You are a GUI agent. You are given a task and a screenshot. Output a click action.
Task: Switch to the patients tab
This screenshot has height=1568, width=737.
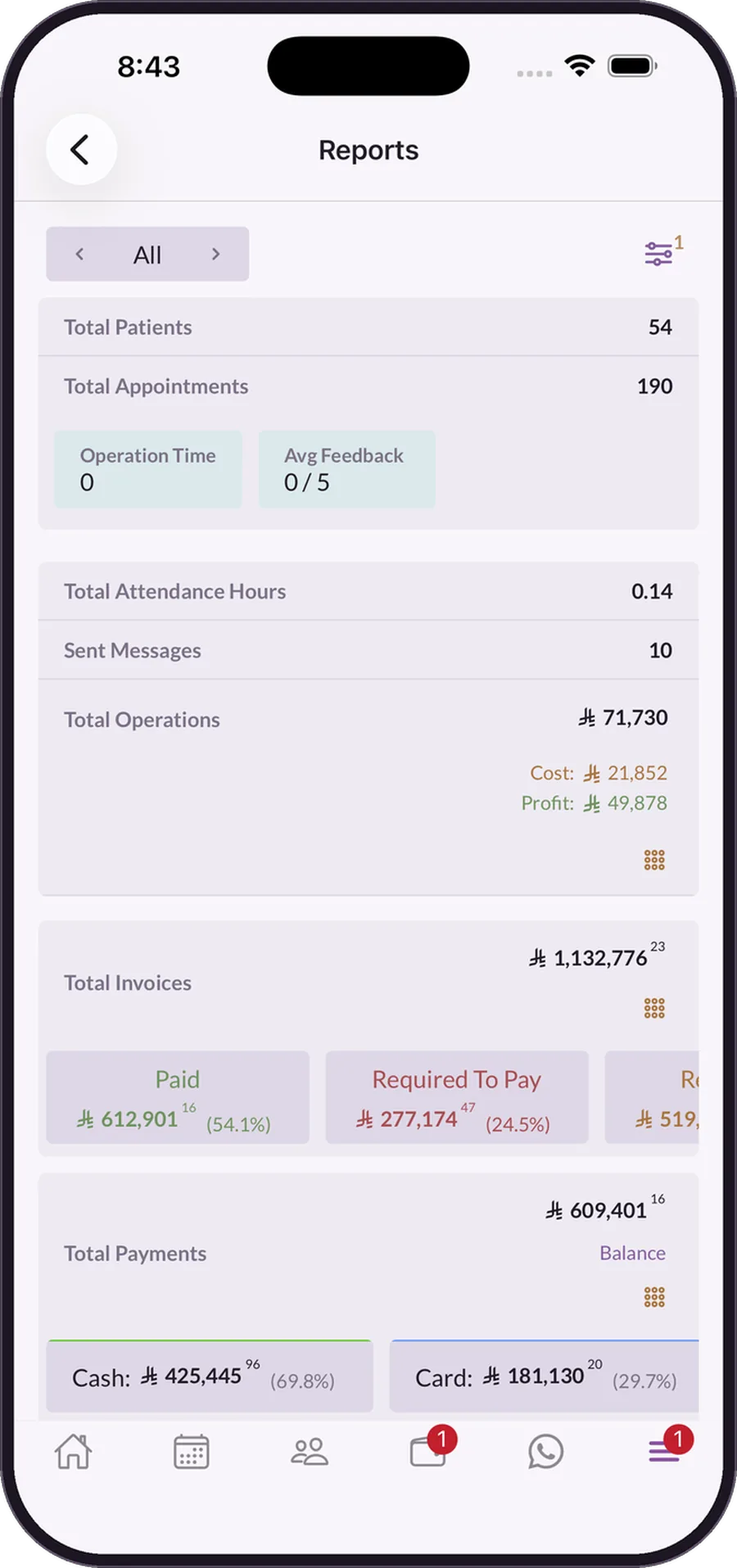pos(310,1452)
